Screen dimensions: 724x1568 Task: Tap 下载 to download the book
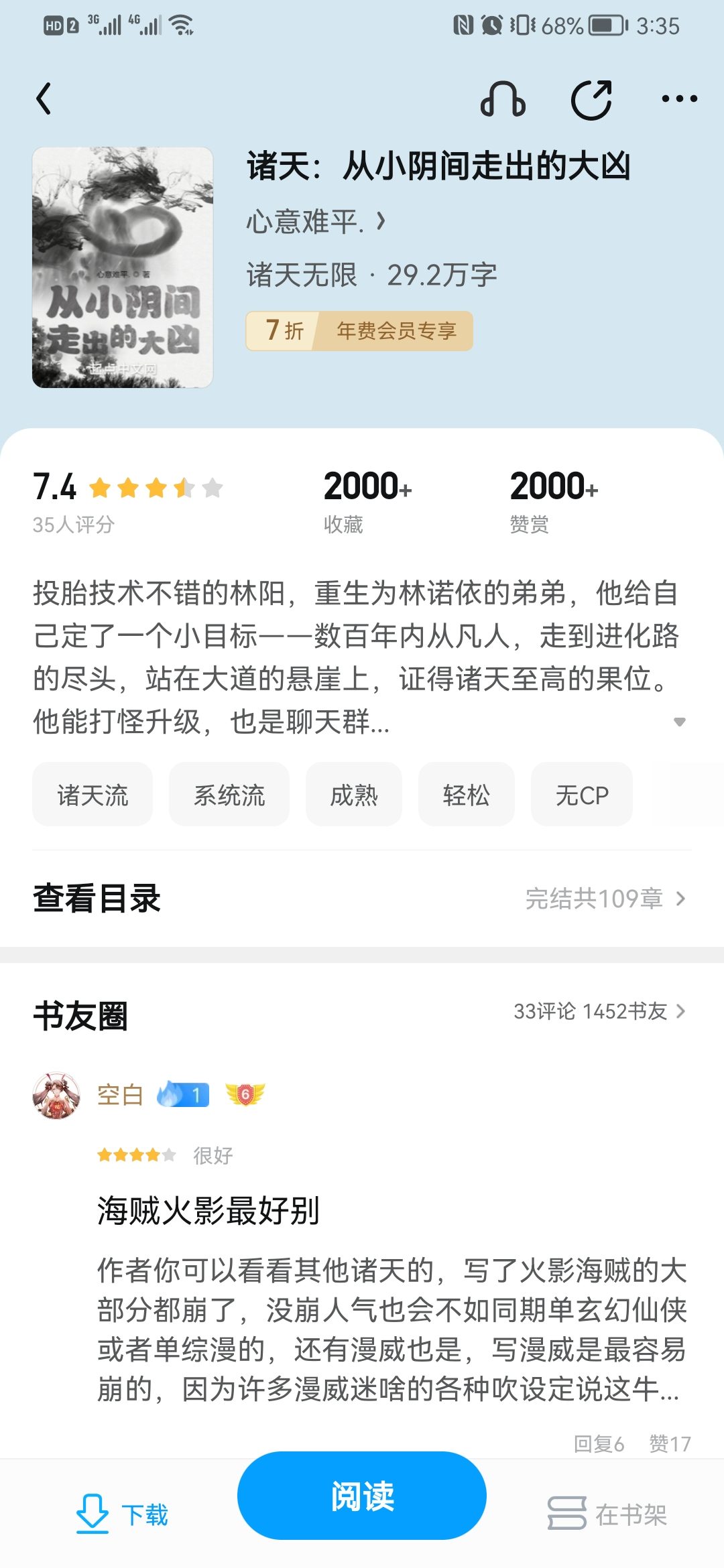[x=122, y=1514]
